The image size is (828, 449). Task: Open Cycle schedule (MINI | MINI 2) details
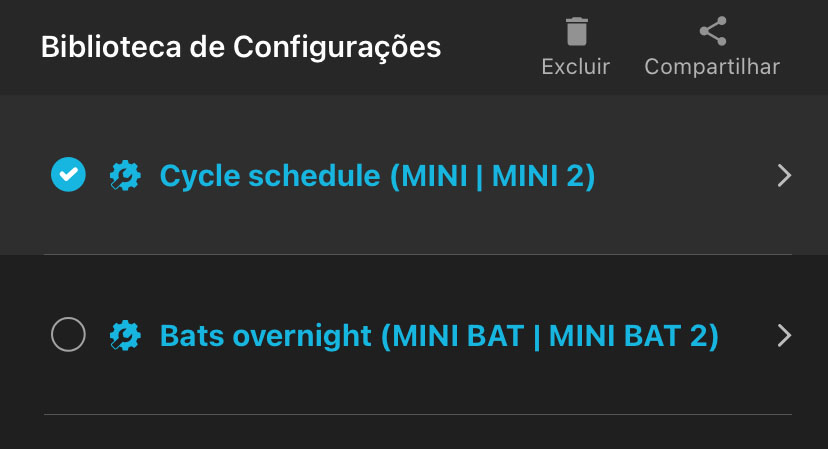783,176
